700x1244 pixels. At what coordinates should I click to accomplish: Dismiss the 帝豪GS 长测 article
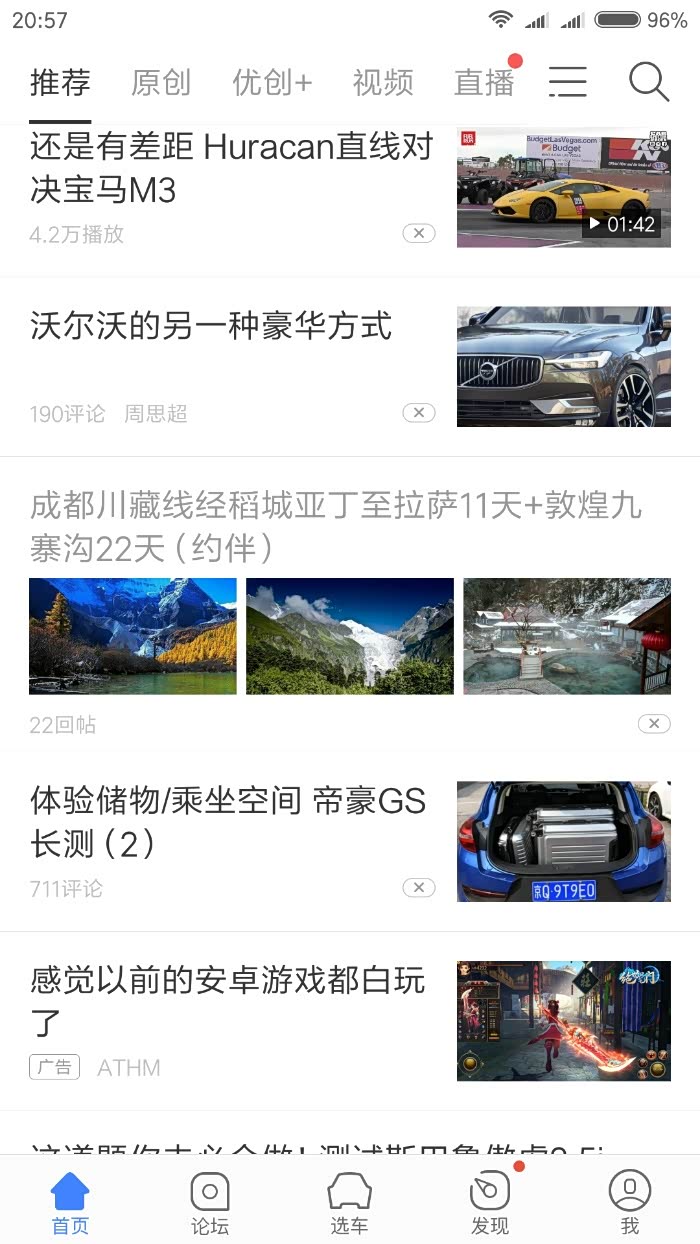point(419,887)
